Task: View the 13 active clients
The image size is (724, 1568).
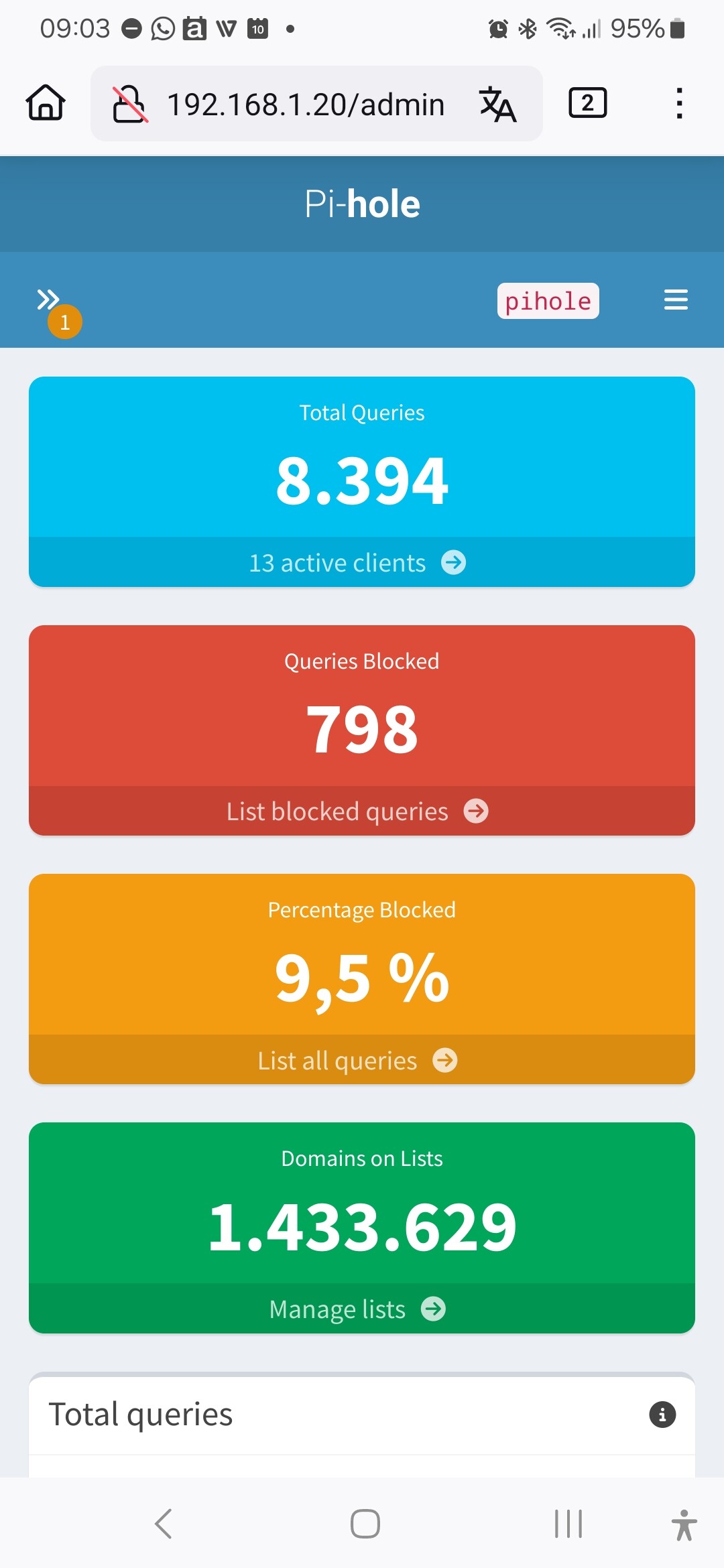Action: (357, 562)
